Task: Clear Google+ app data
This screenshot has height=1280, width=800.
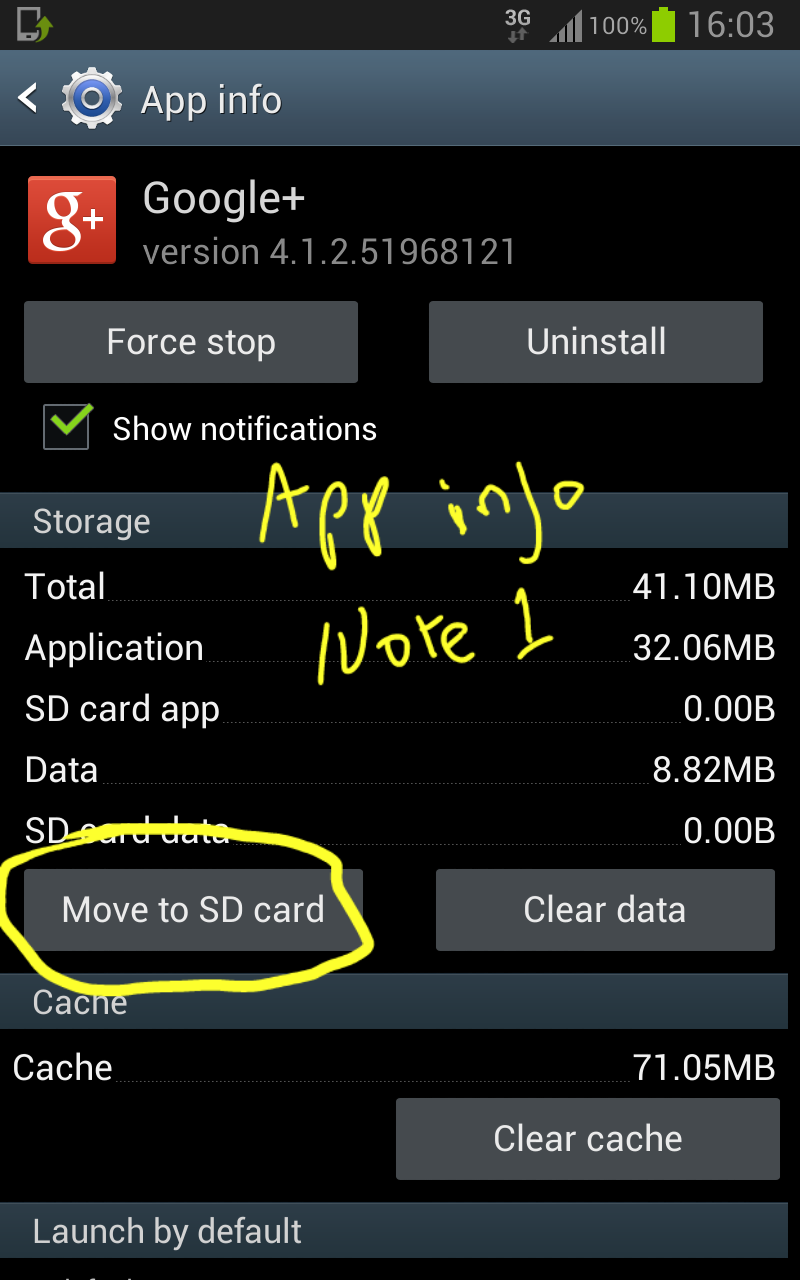Action: [x=605, y=909]
